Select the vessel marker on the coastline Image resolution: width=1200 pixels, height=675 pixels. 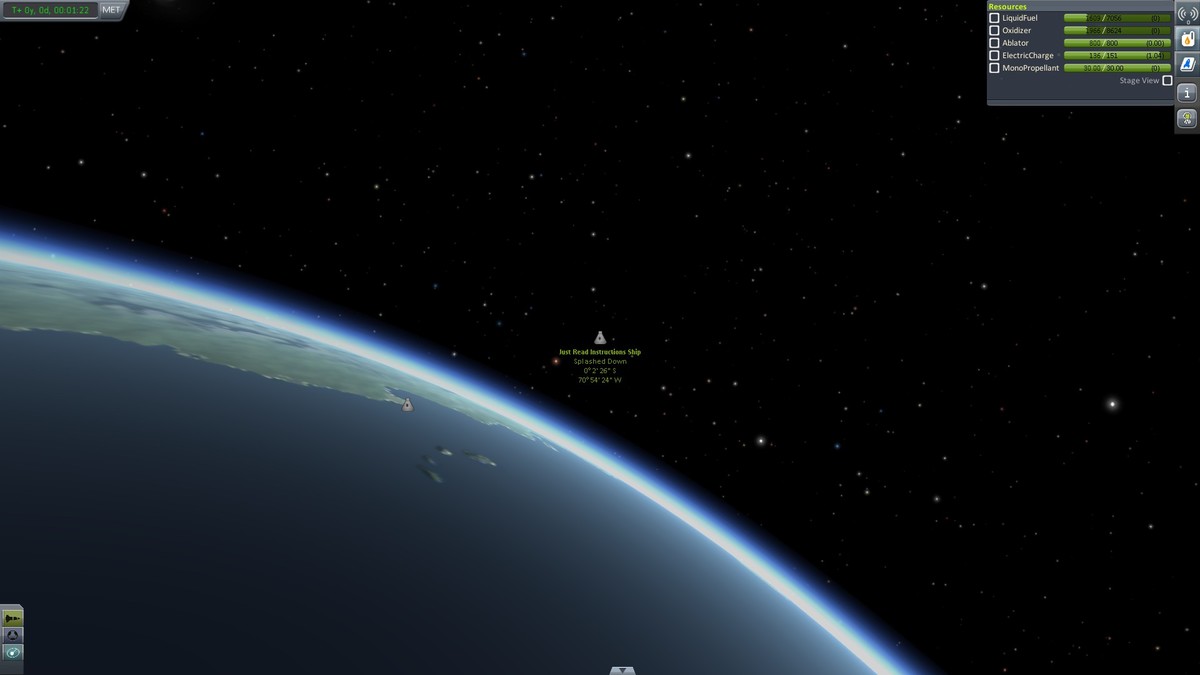pos(407,405)
